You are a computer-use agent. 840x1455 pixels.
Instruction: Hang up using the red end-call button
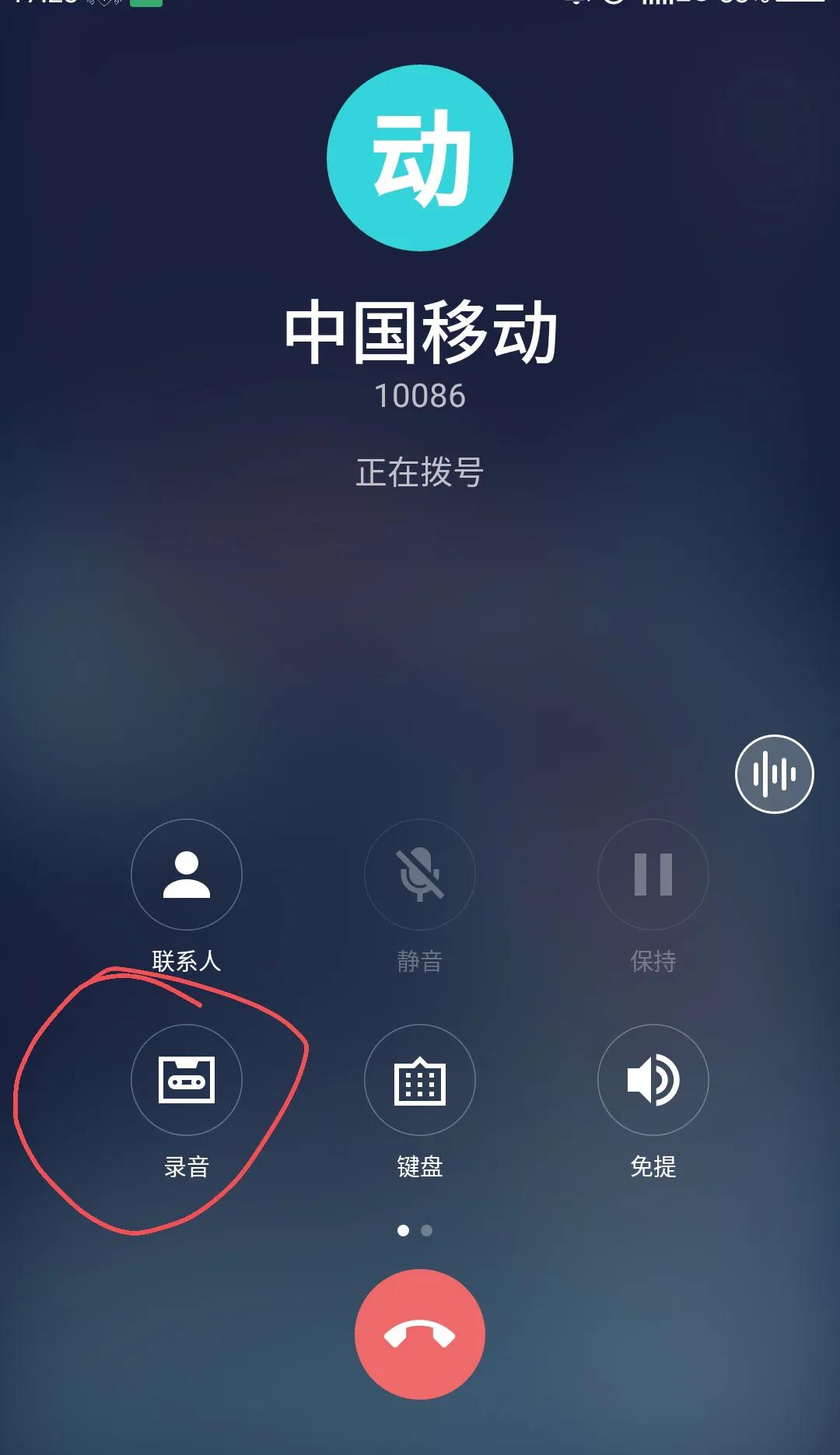pos(420,1334)
